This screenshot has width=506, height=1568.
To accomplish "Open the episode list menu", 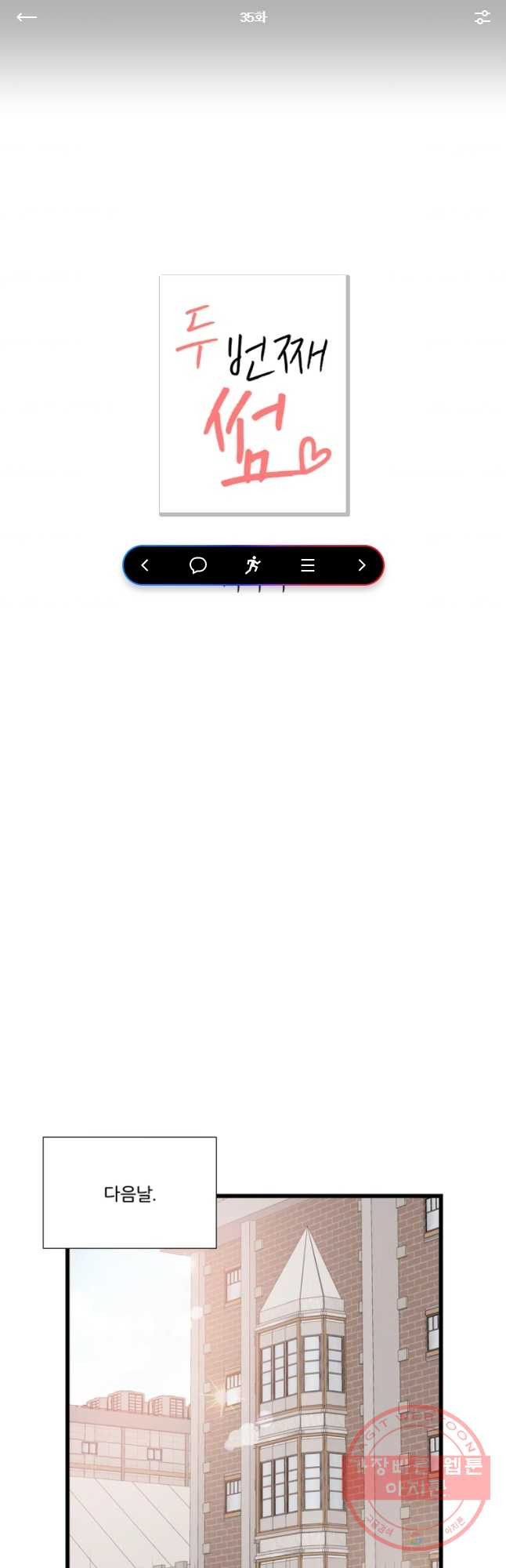I will point(308,565).
